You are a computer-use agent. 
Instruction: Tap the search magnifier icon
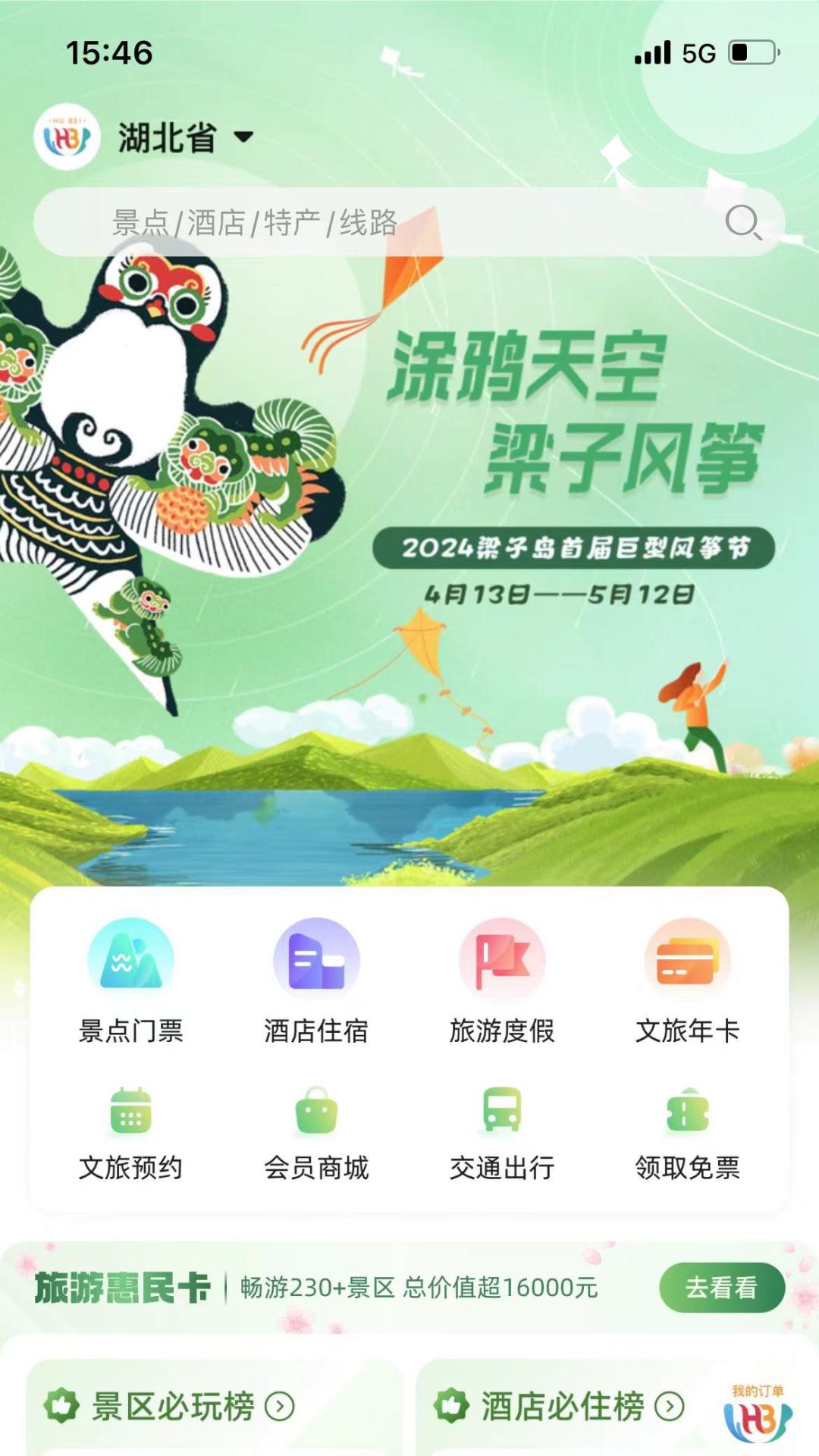745,222
